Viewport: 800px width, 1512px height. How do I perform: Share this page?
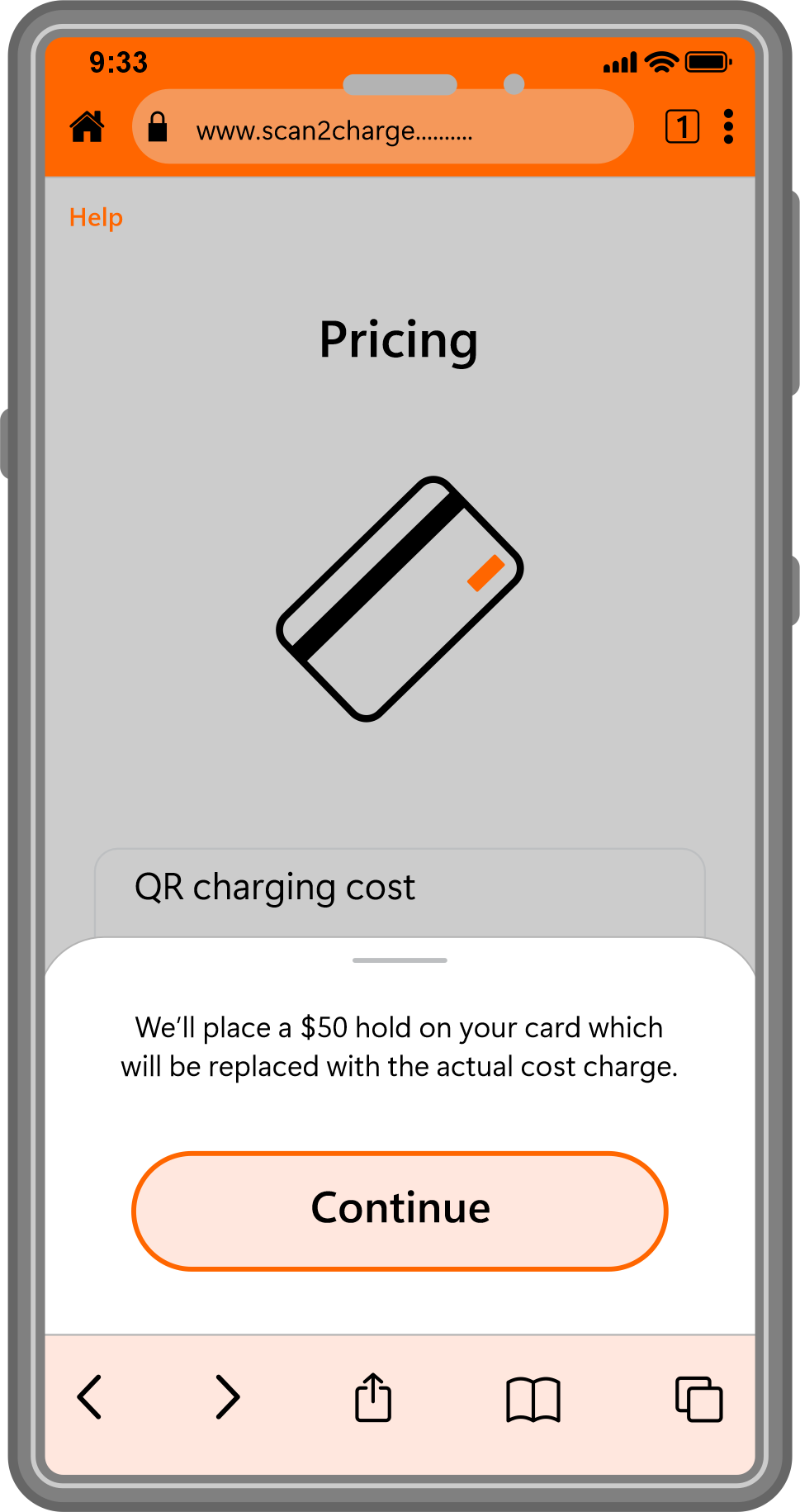pyautogui.click(x=373, y=1397)
